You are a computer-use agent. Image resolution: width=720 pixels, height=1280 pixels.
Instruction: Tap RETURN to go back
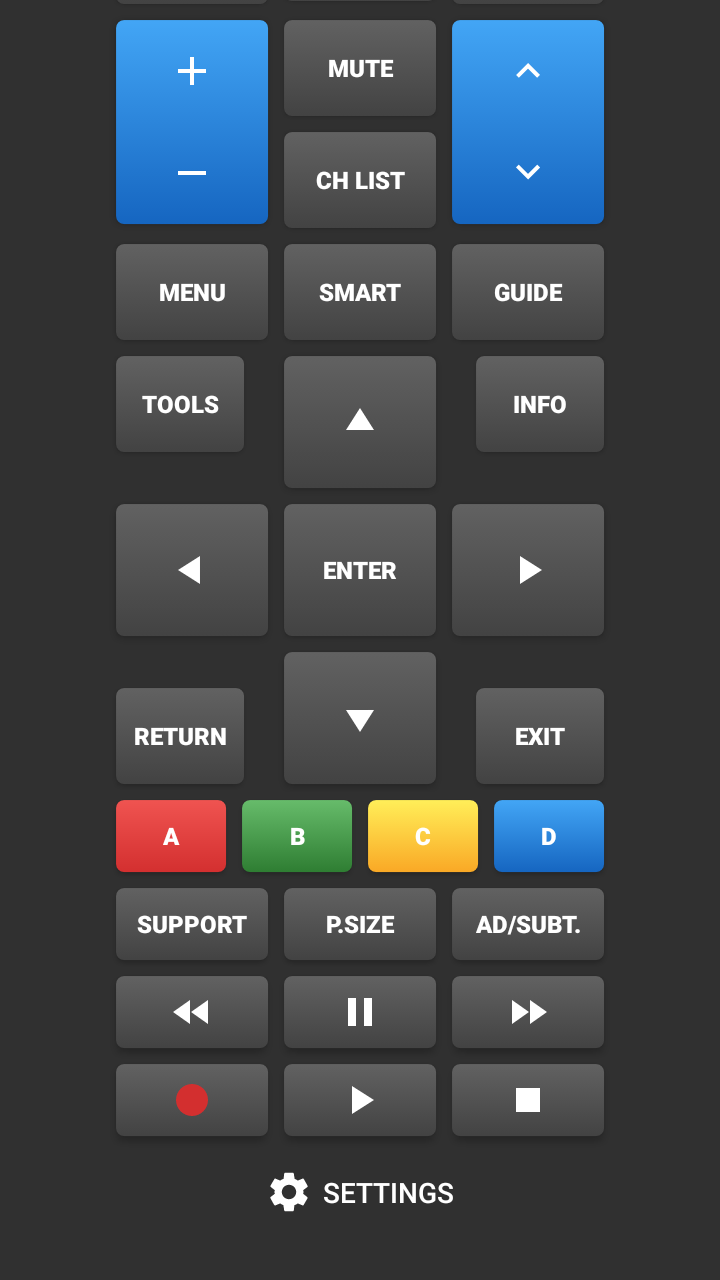pyautogui.click(x=180, y=736)
